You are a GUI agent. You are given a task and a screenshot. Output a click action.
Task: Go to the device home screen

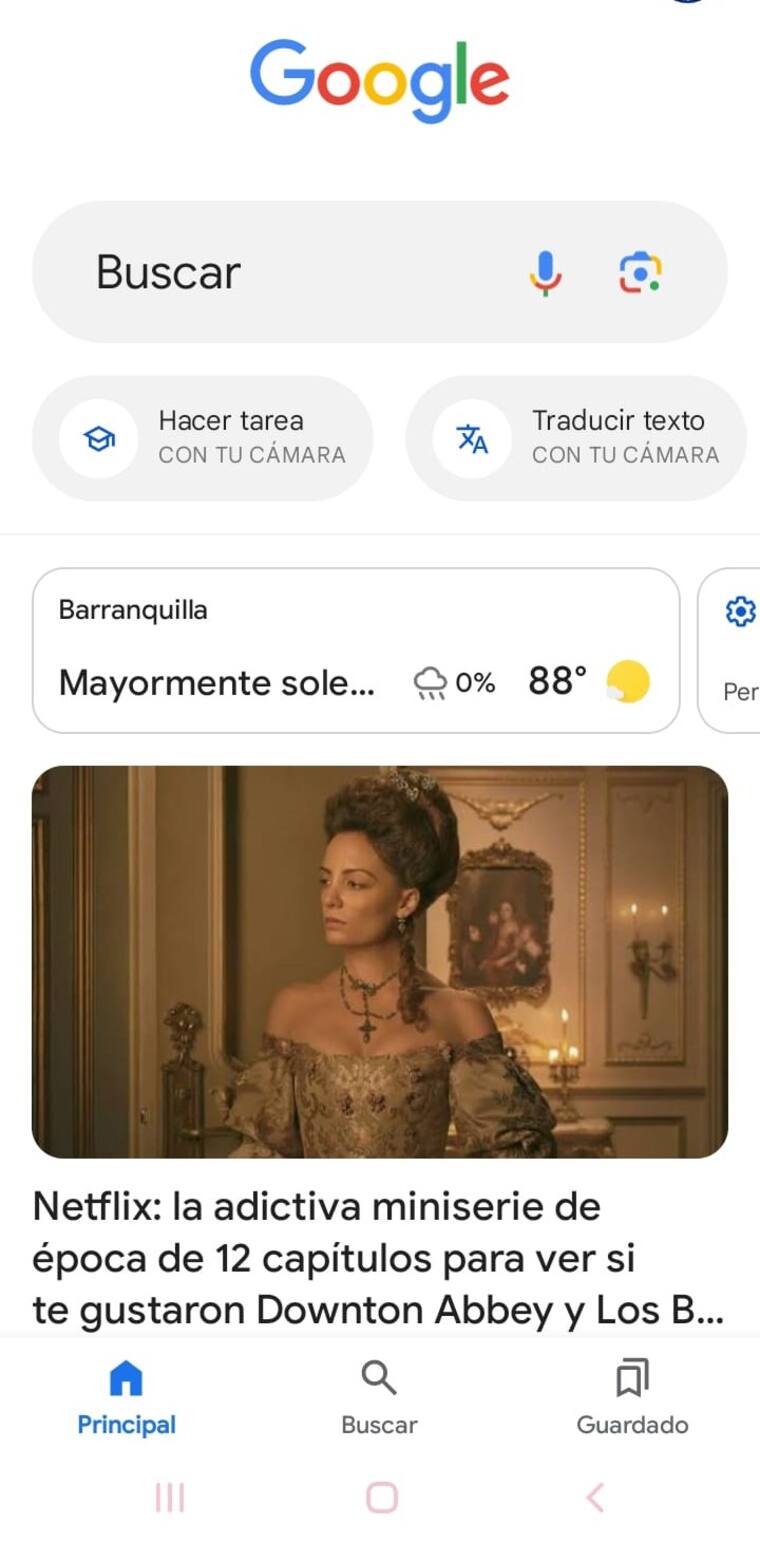[x=381, y=1497]
